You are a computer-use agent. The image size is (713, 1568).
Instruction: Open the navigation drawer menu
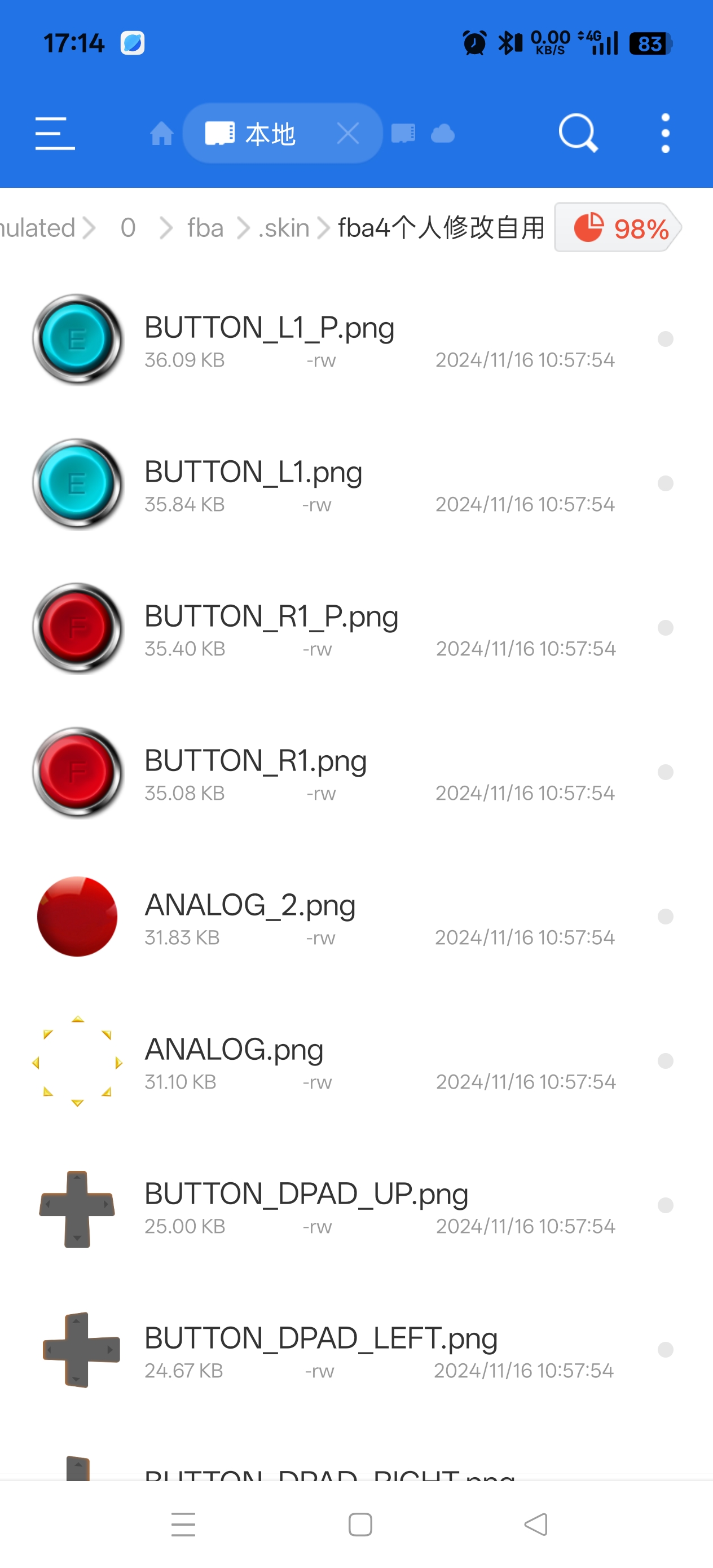(55, 132)
